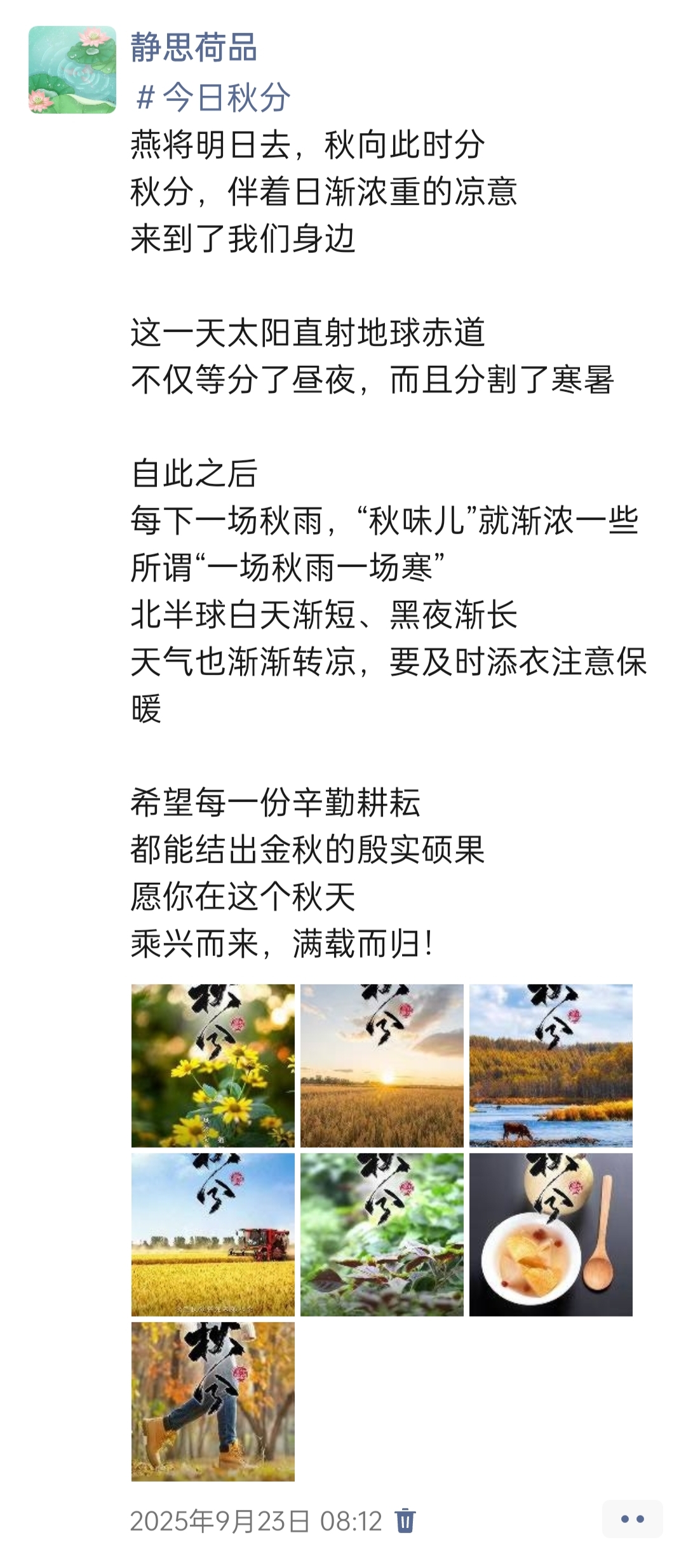
Task: View the red harvester photo
Action: pyautogui.click(x=213, y=1234)
